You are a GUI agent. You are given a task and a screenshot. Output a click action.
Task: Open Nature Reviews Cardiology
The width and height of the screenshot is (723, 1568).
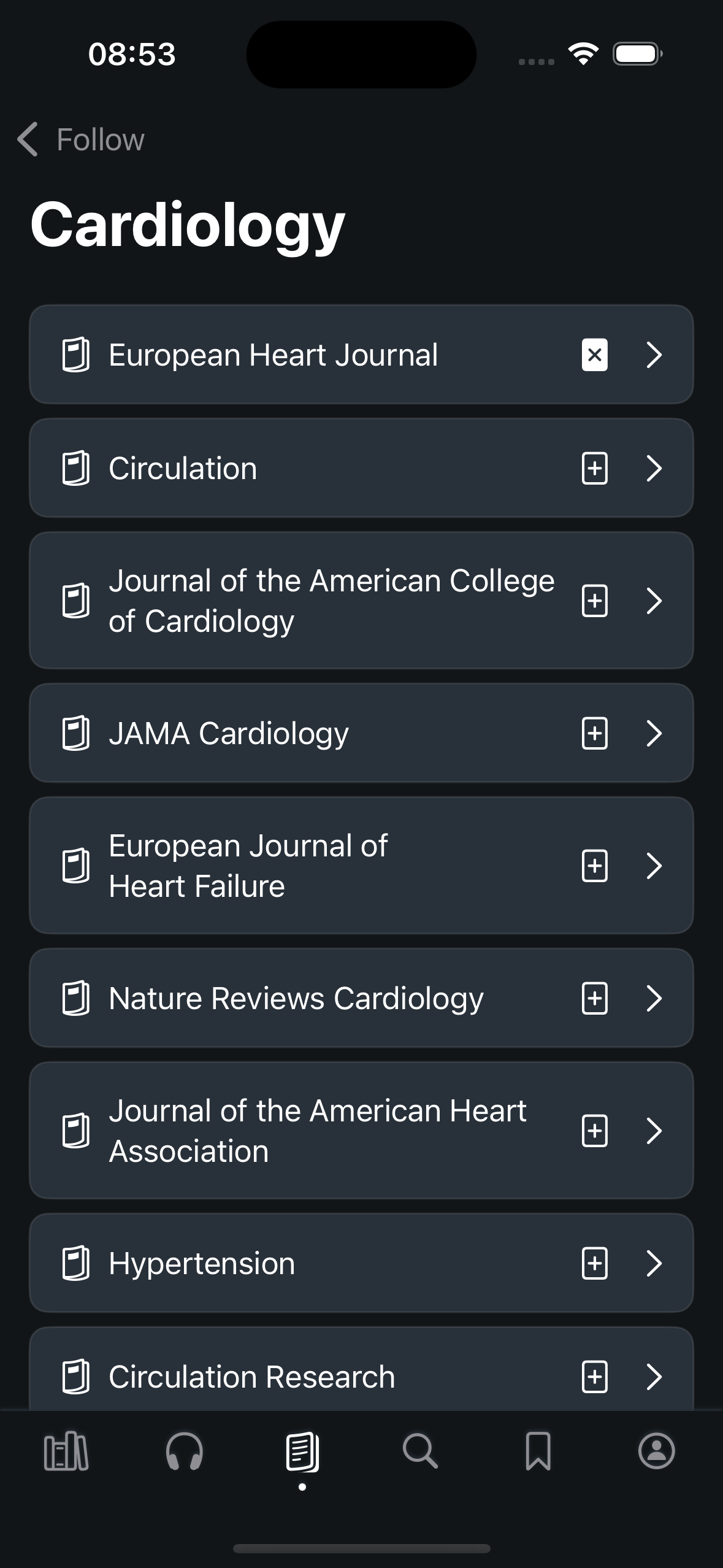tap(361, 998)
